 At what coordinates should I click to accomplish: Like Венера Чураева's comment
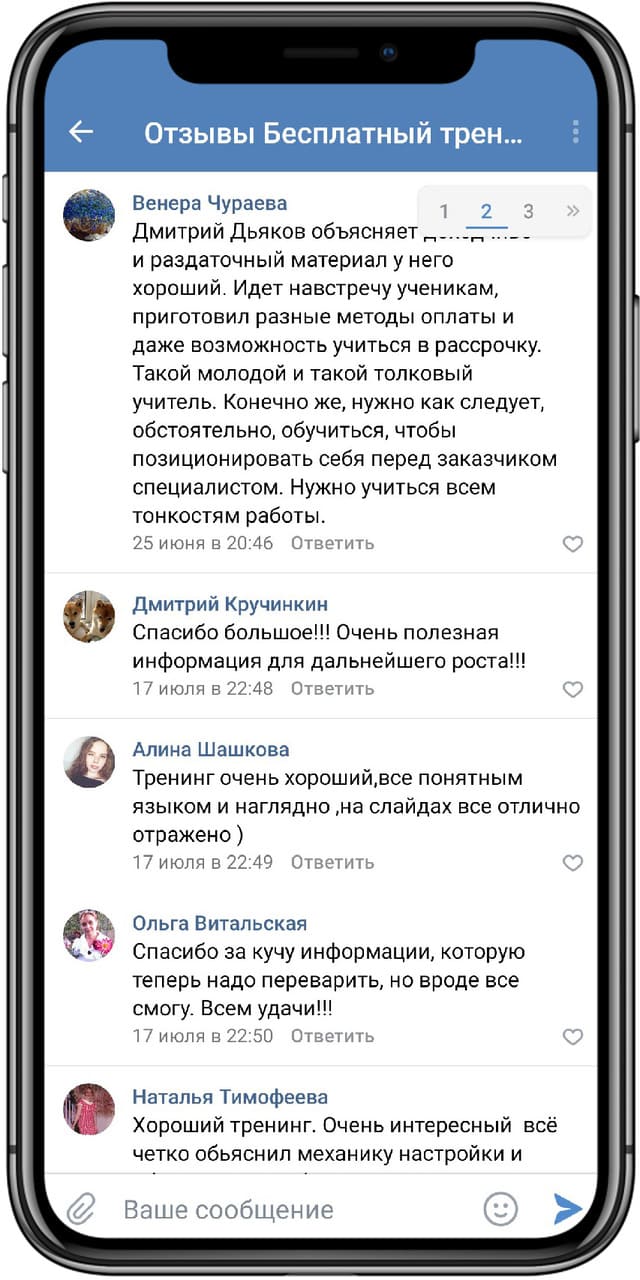point(572,544)
